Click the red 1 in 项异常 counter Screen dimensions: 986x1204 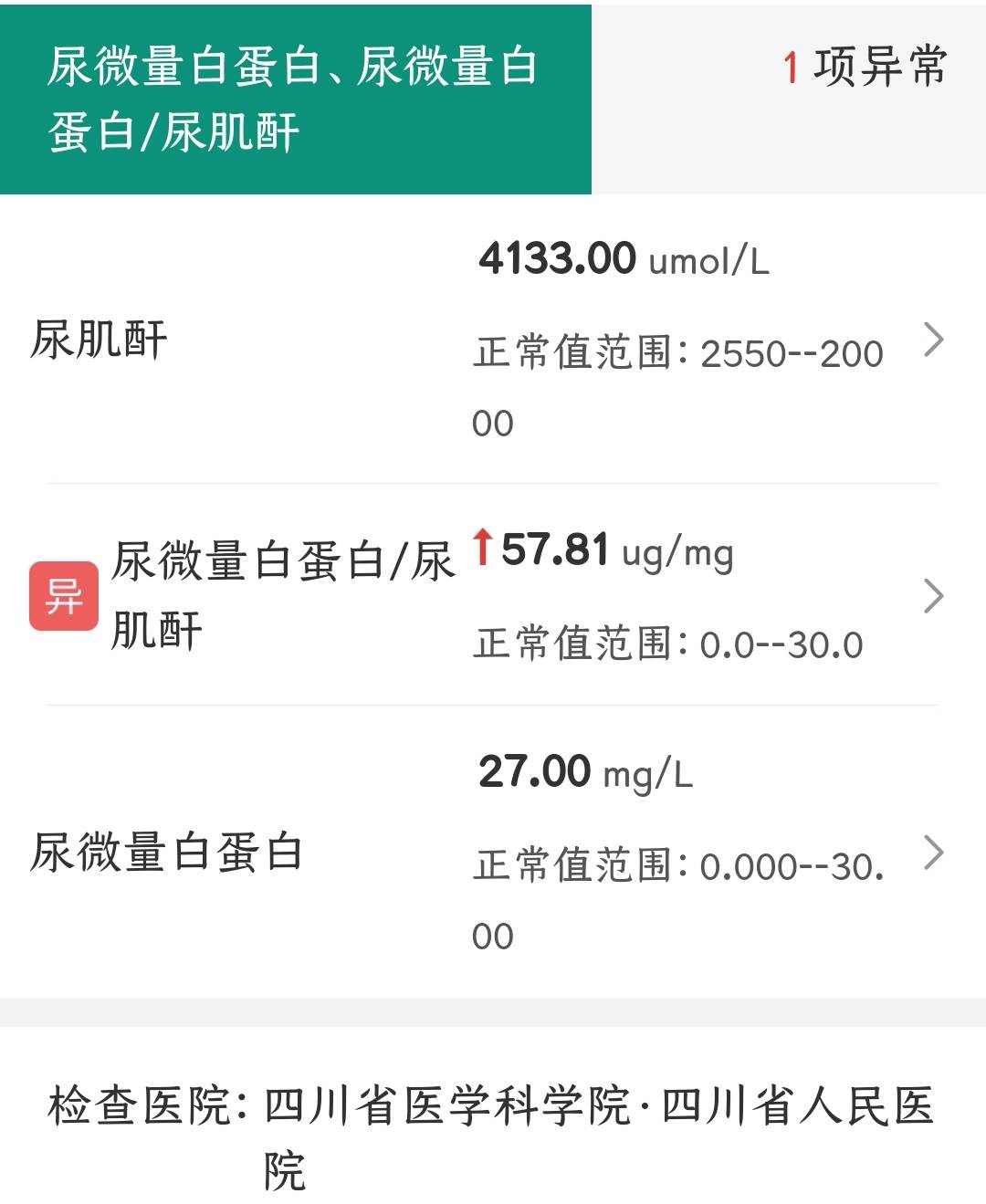[791, 66]
